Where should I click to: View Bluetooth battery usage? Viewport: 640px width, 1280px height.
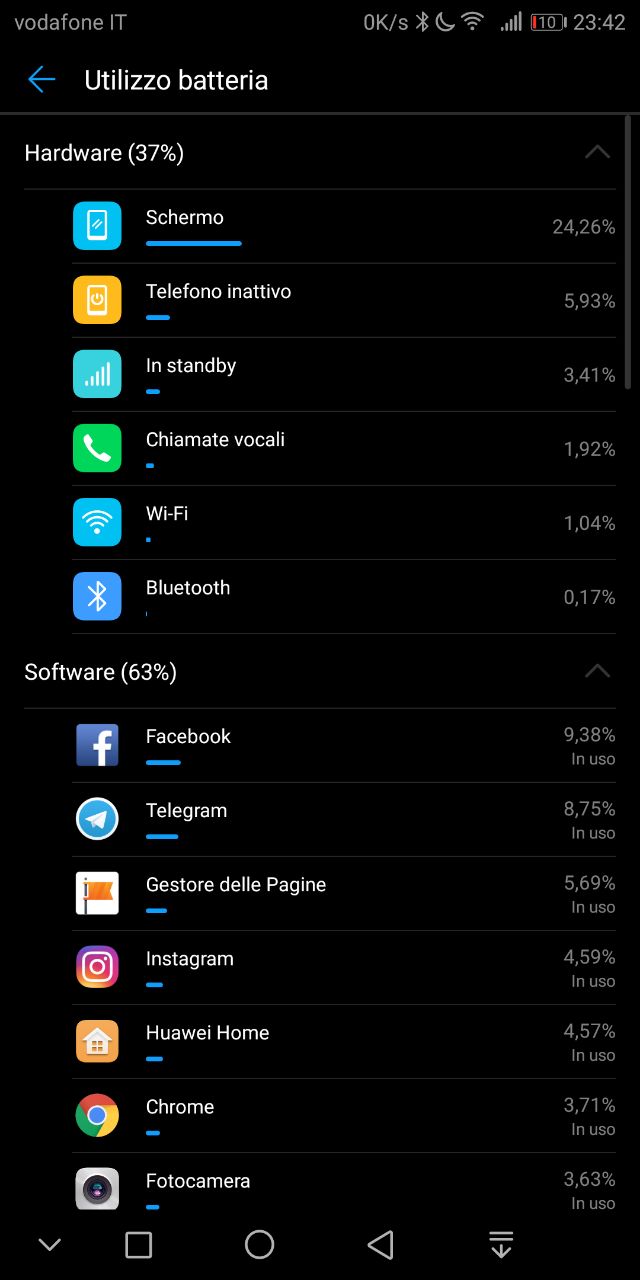click(x=344, y=597)
